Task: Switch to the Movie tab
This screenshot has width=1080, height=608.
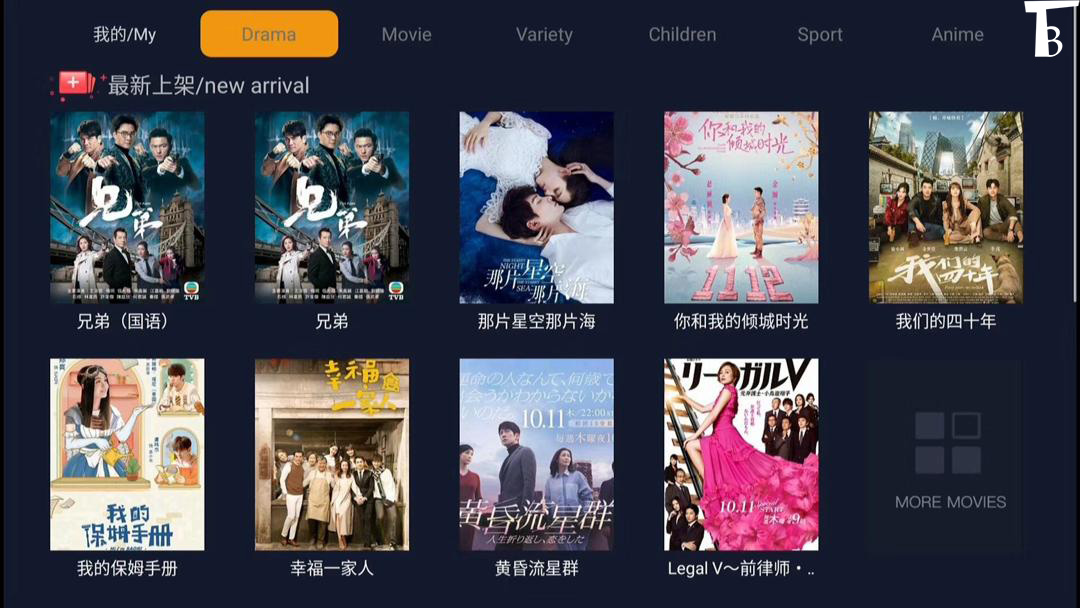Action: (407, 35)
